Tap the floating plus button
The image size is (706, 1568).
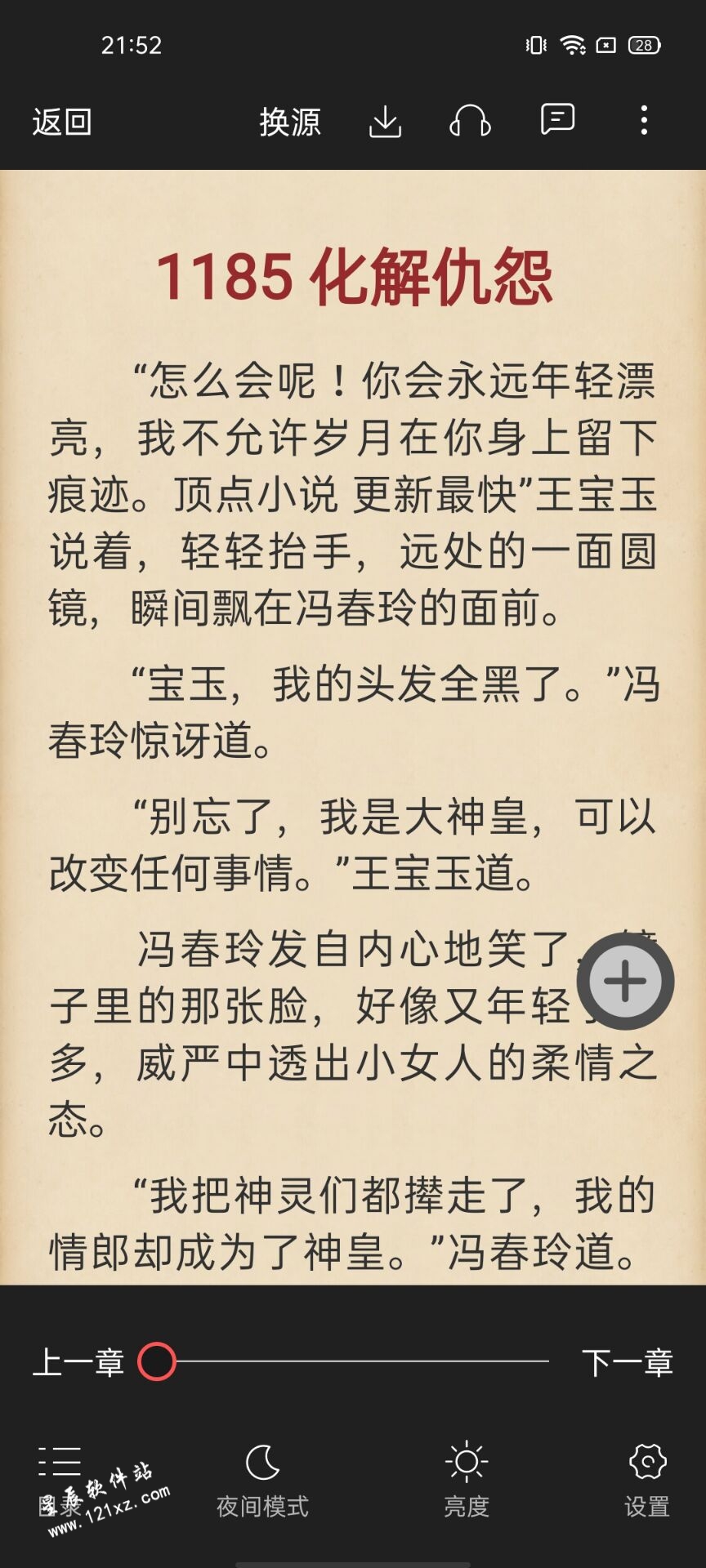[625, 981]
